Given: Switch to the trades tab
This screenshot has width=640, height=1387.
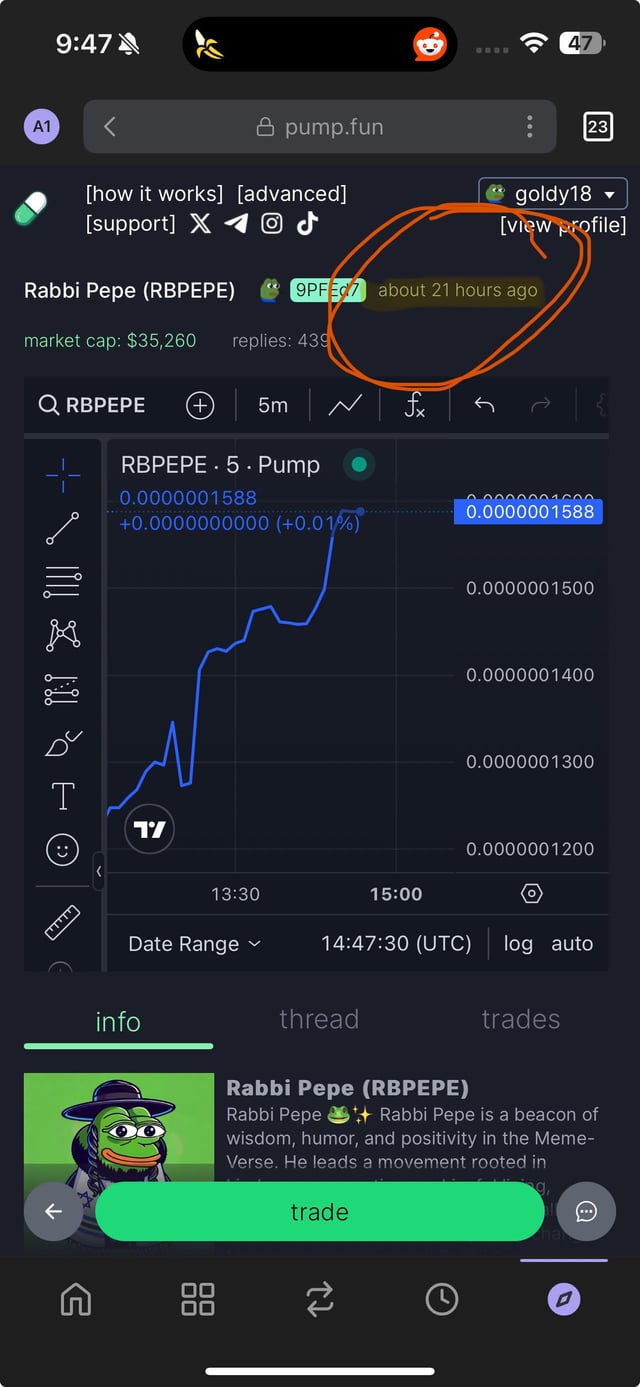Looking at the screenshot, I should (521, 1019).
